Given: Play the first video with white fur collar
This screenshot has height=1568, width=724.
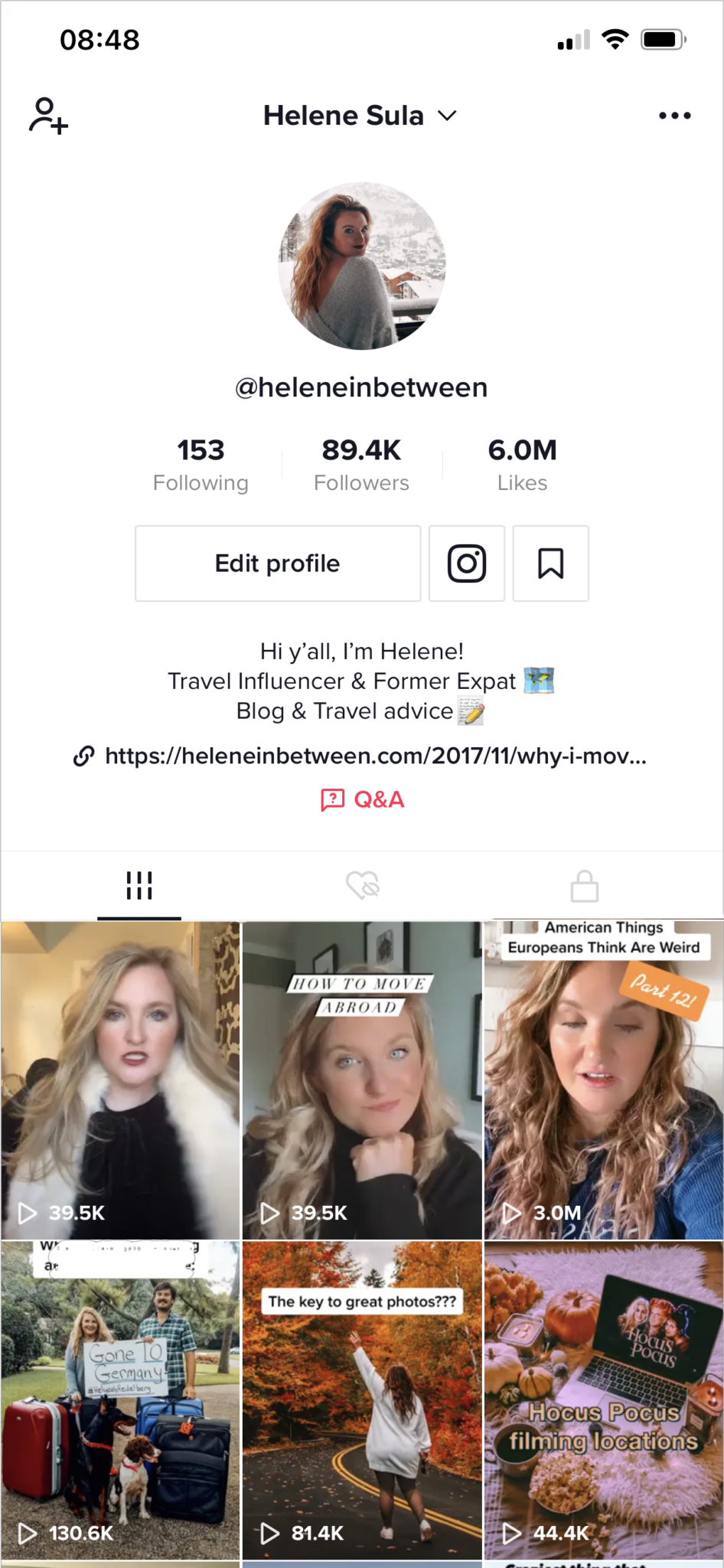Looking at the screenshot, I should point(120,1080).
